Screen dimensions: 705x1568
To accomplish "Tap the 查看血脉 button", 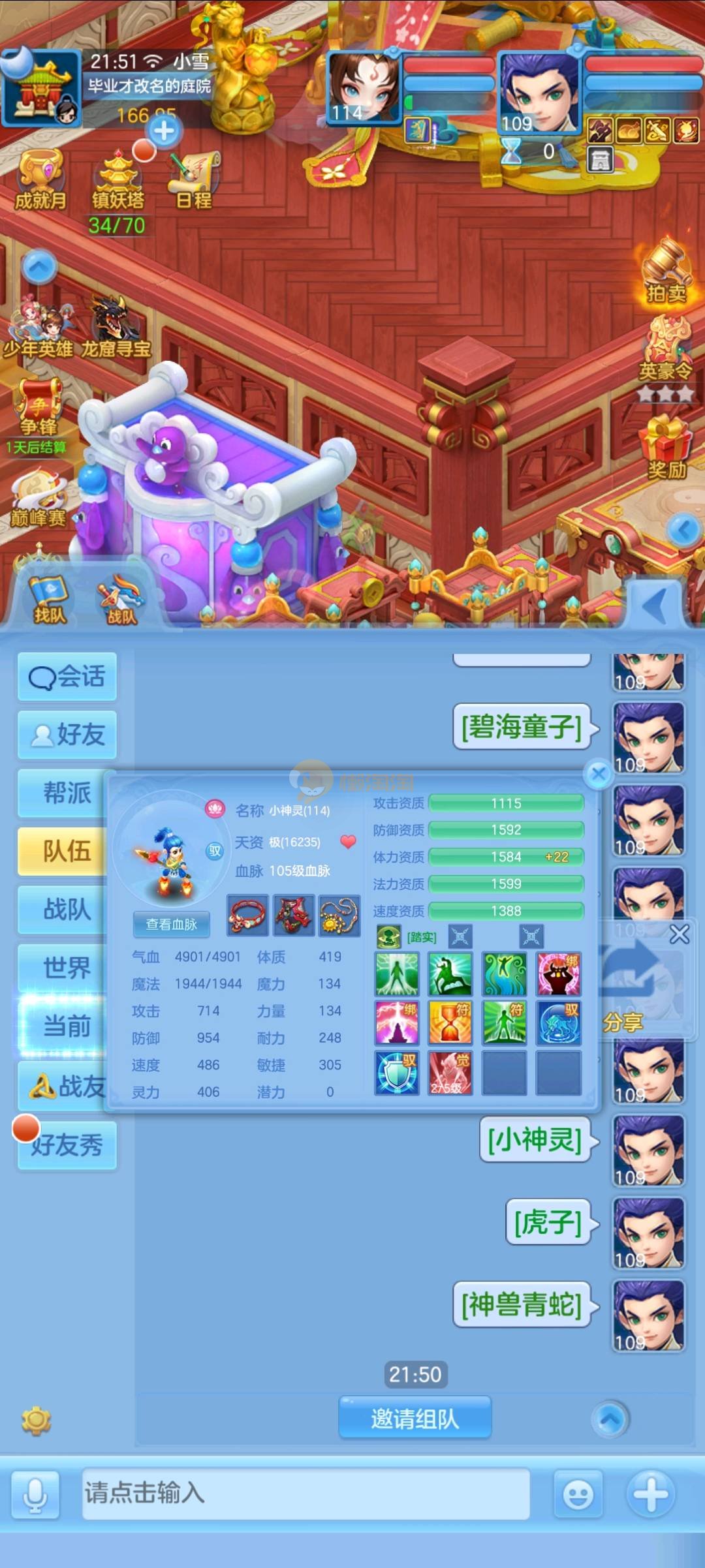I will [x=171, y=924].
